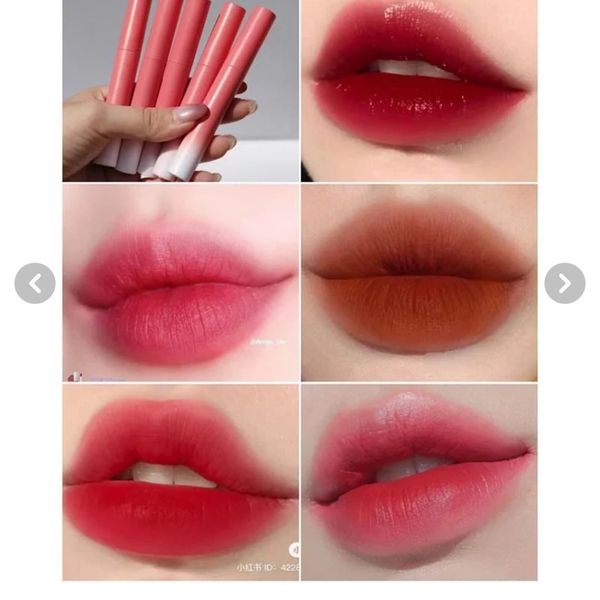Go to the next product image

[x=564, y=284]
